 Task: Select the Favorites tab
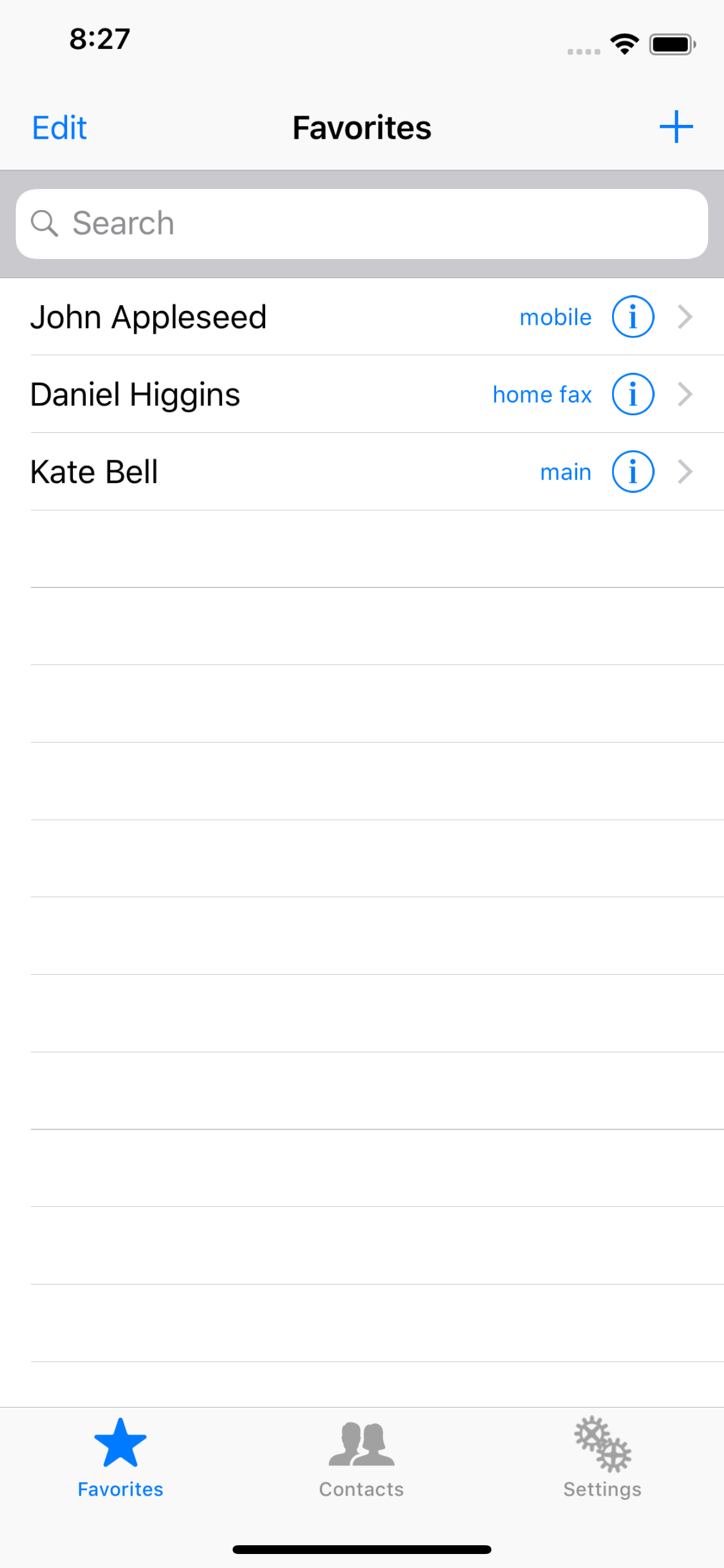coord(121,1457)
